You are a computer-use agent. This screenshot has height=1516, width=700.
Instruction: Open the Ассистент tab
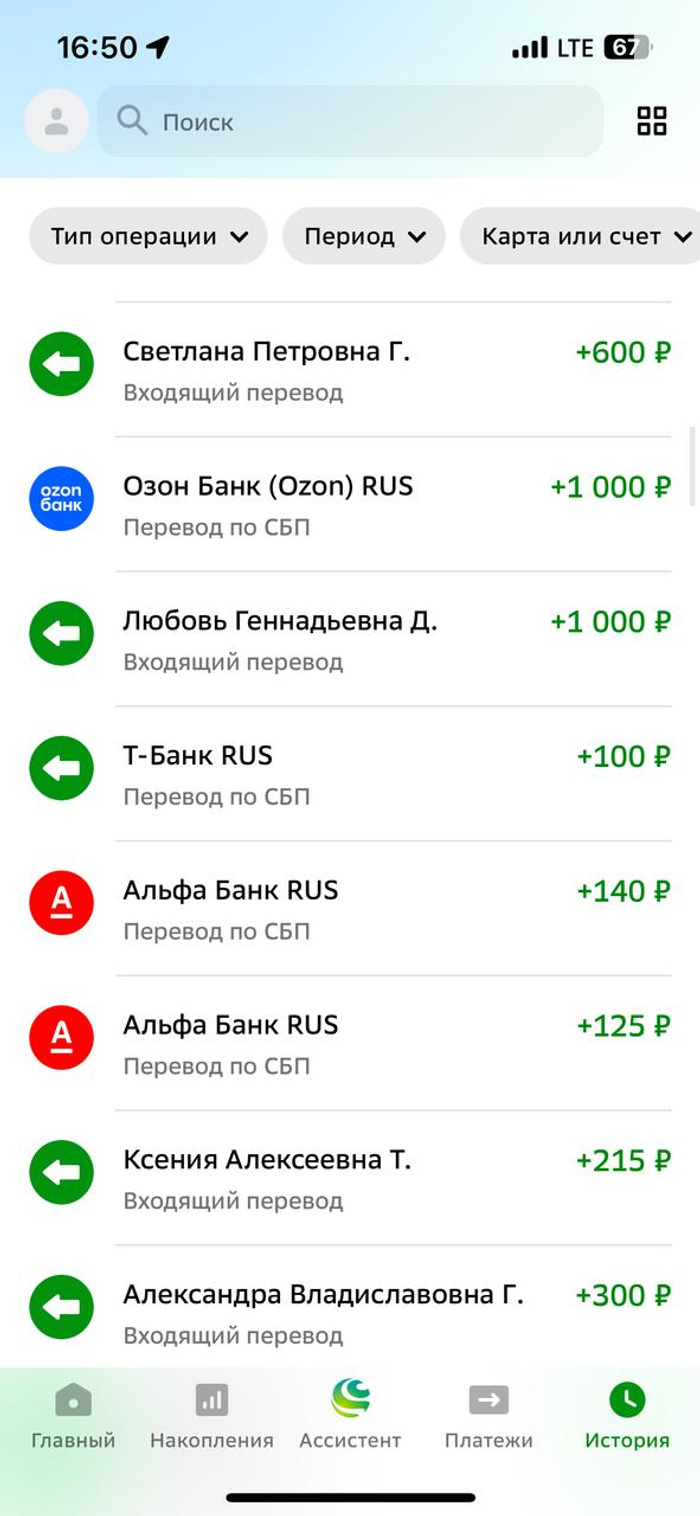[x=350, y=1416]
